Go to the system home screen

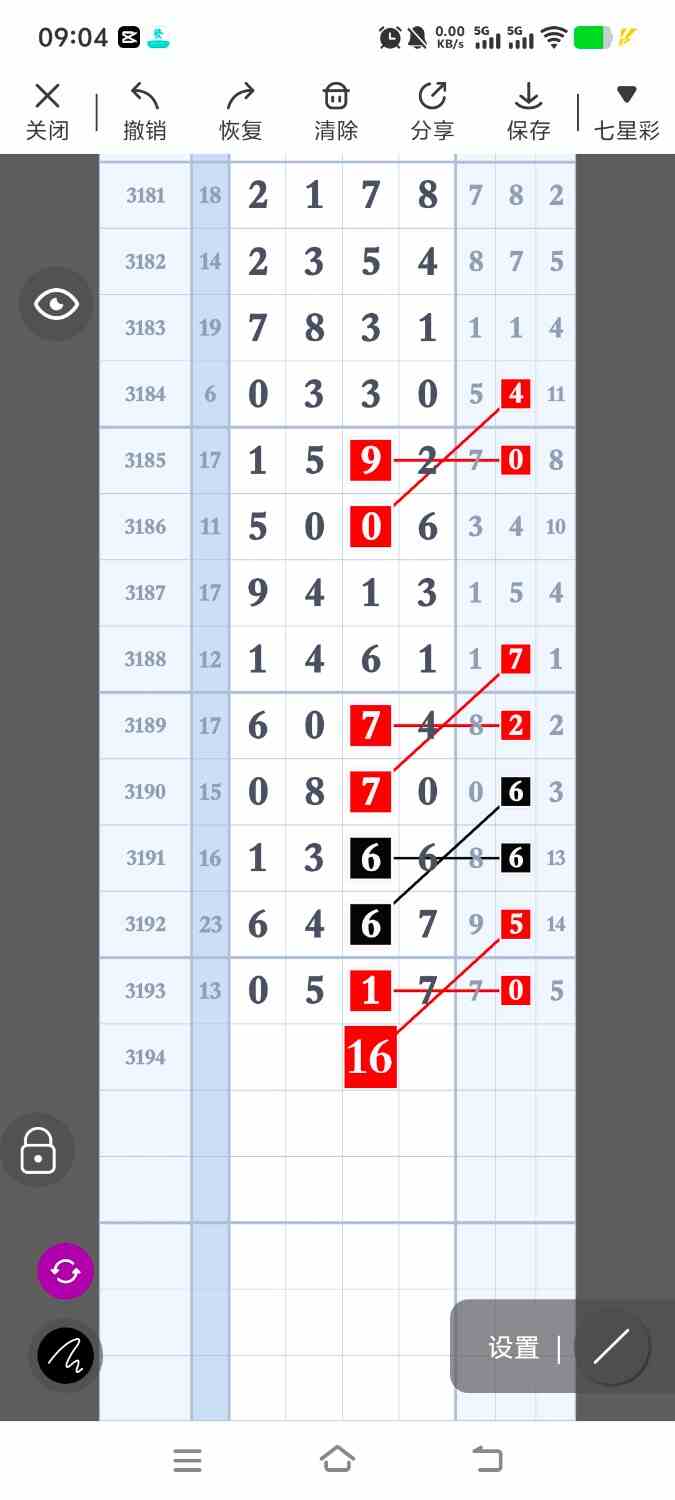(337, 1460)
